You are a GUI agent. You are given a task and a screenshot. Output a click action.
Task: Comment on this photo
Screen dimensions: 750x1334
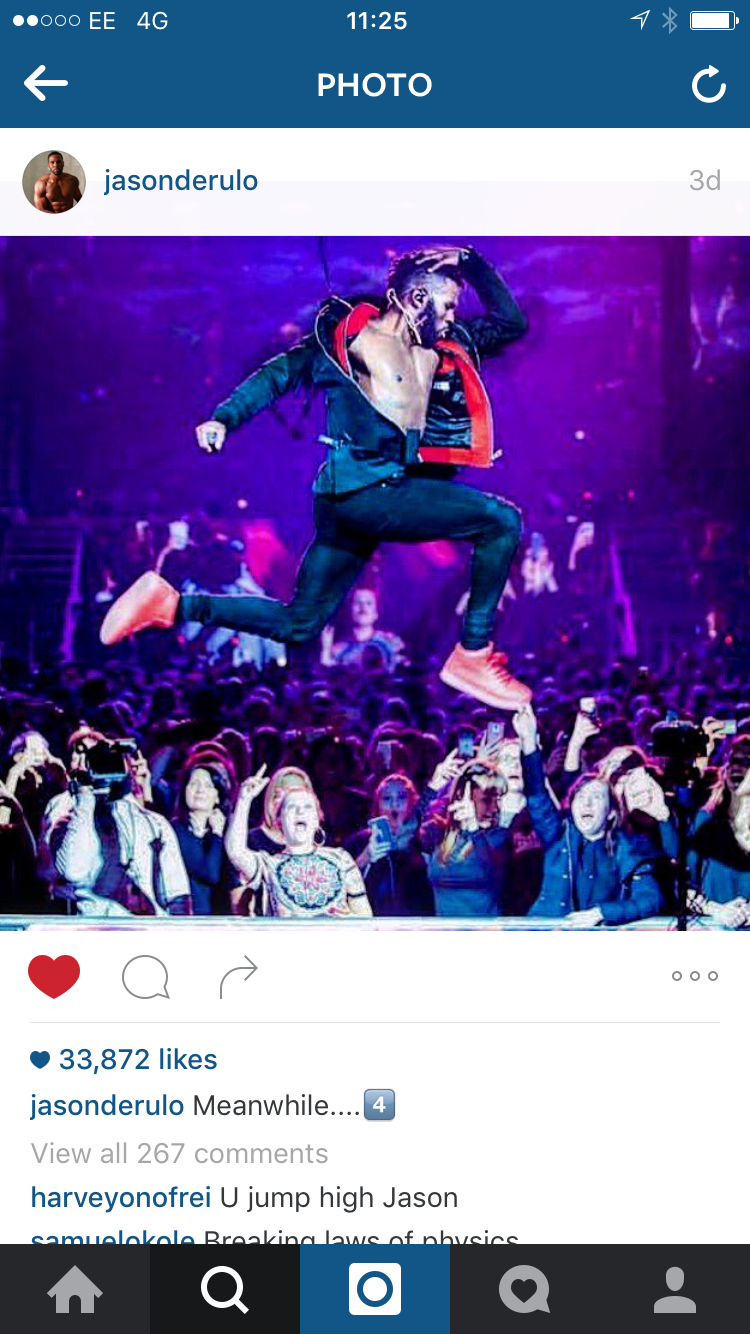click(x=145, y=977)
